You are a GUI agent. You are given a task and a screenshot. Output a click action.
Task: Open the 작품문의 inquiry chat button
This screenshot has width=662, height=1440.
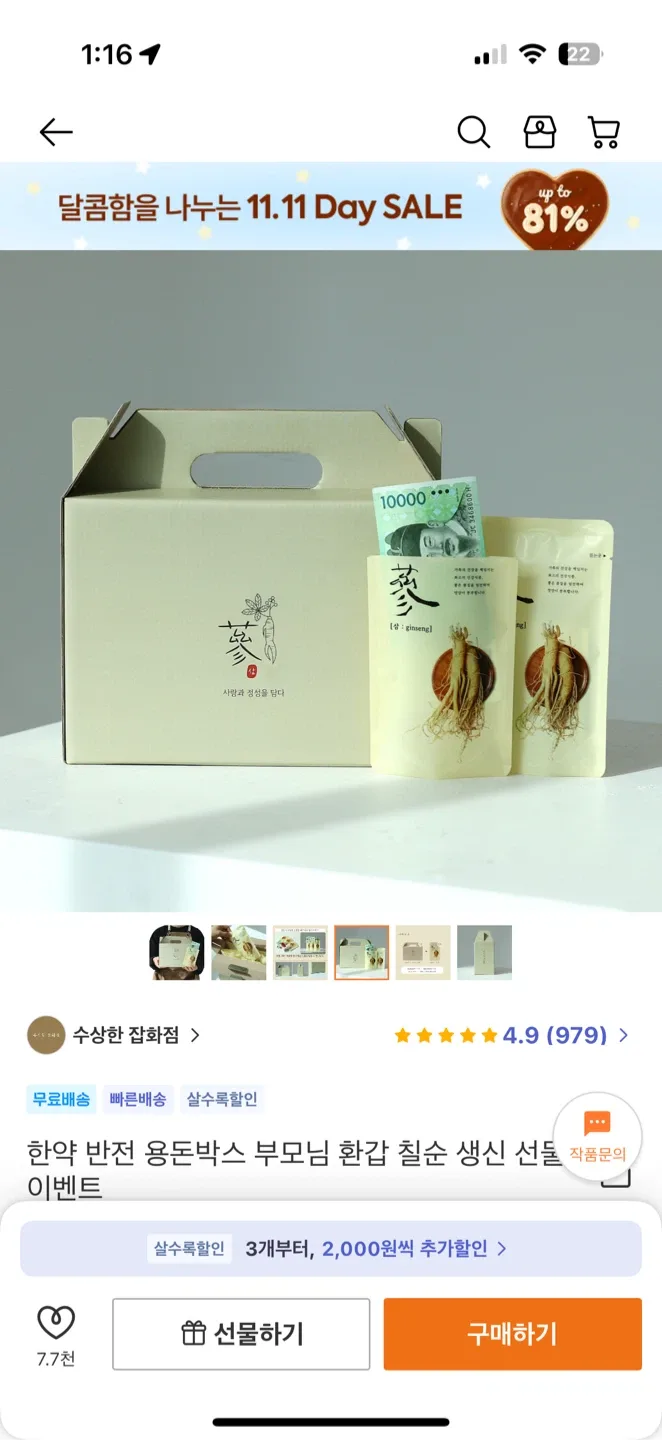tap(597, 1136)
